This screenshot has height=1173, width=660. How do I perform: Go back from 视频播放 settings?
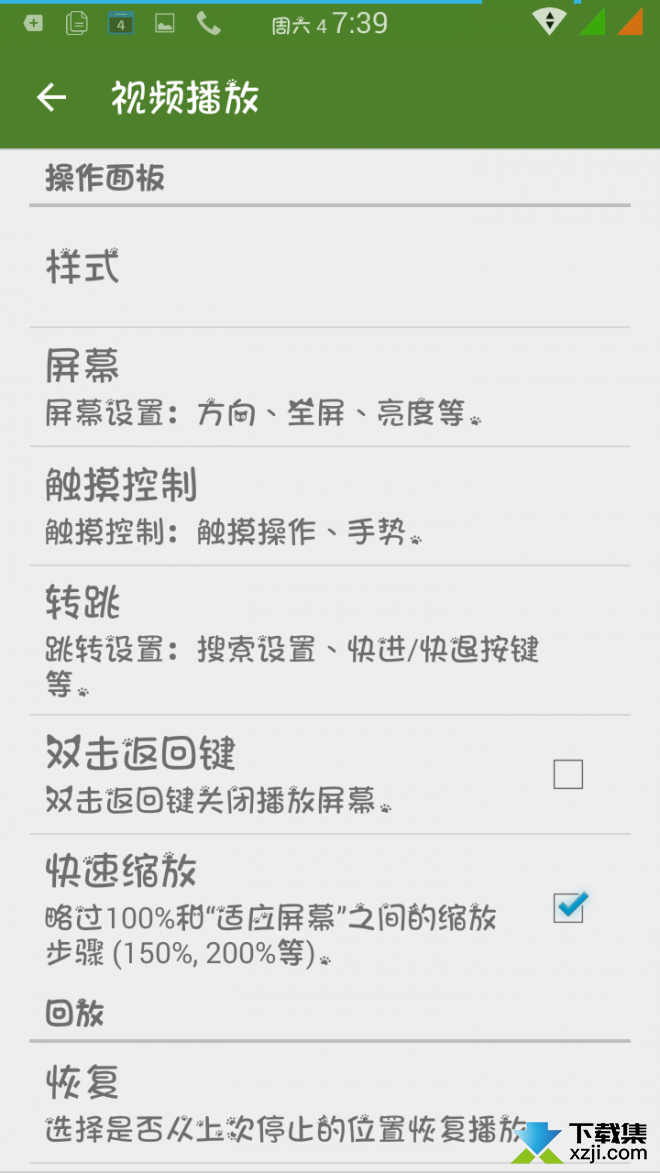point(51,97)
